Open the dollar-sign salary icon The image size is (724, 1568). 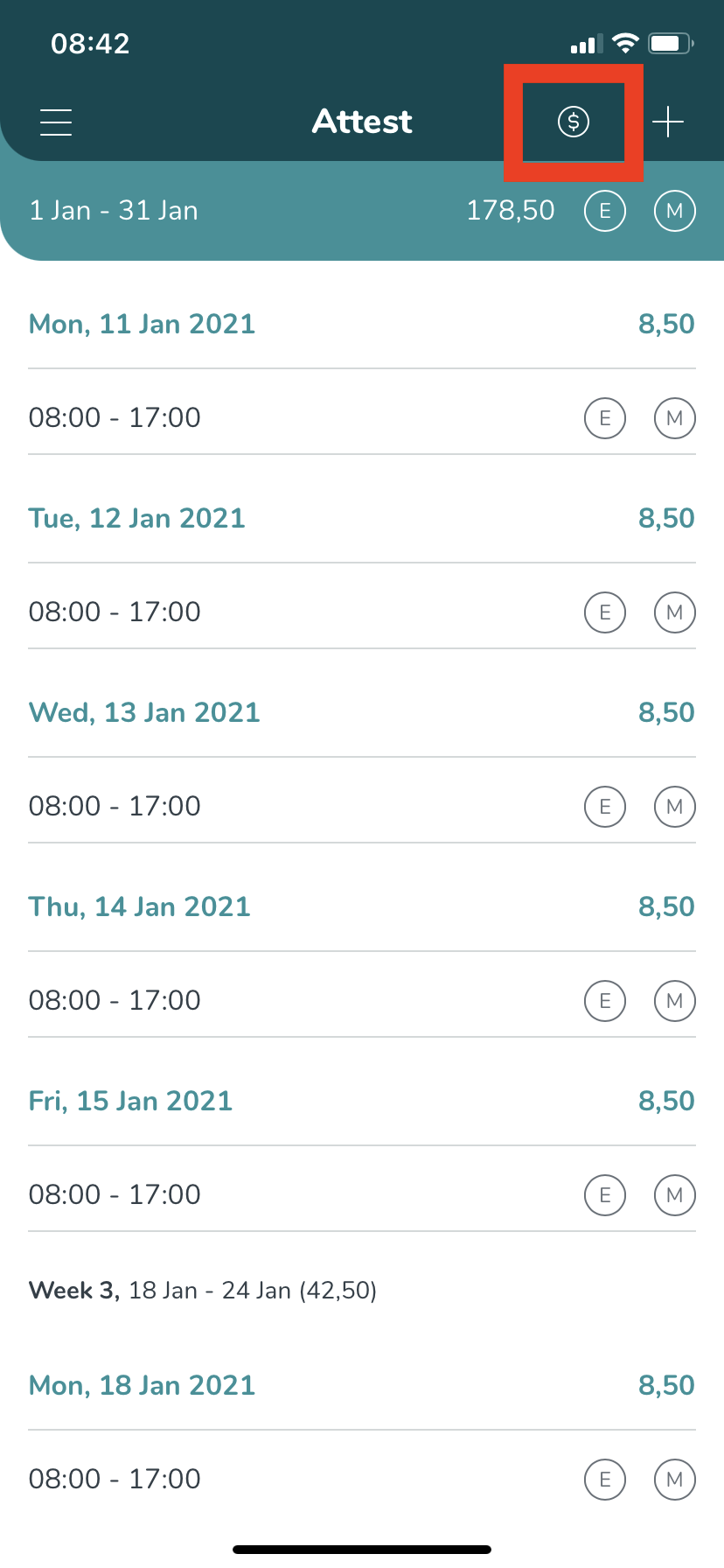(574, 122)
